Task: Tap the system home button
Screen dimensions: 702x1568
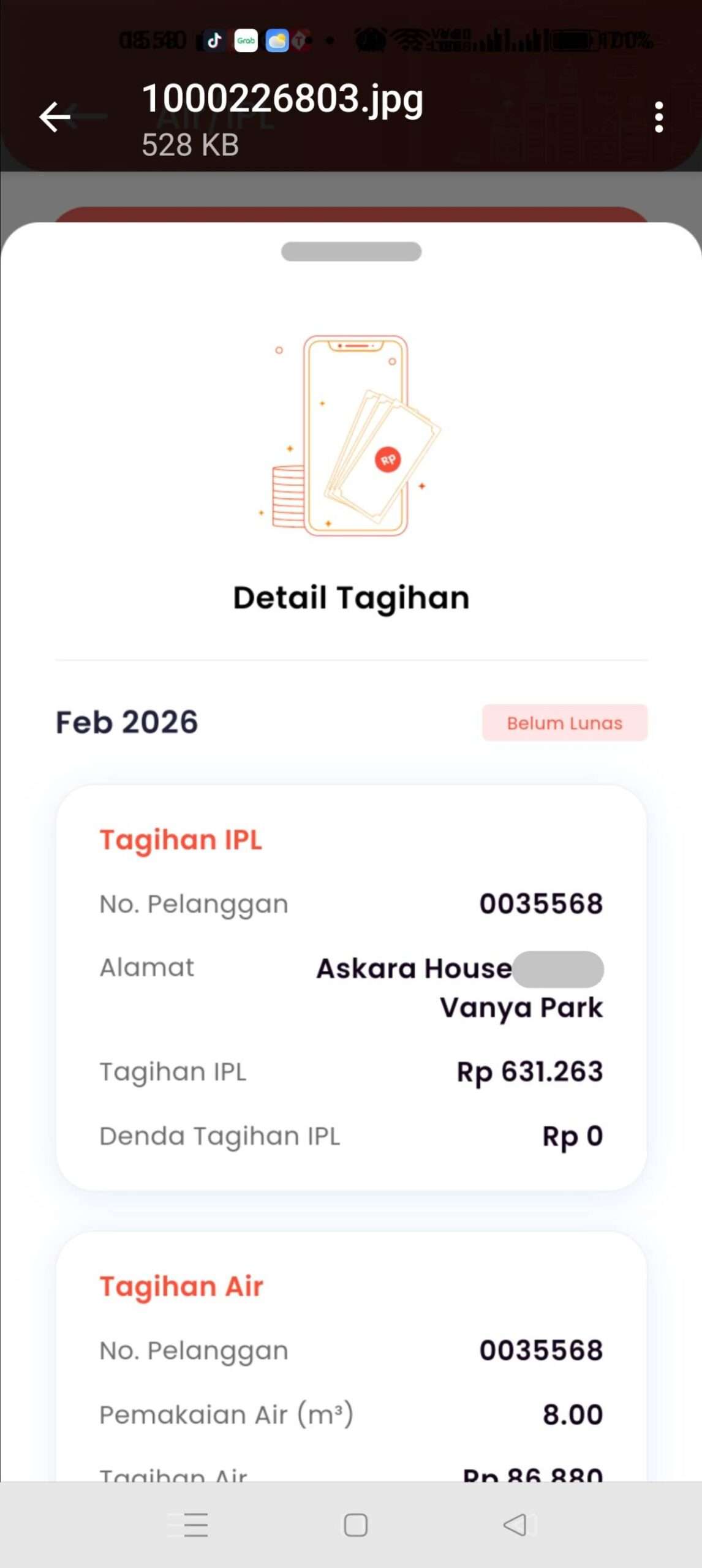Action: click(355, 1525)
